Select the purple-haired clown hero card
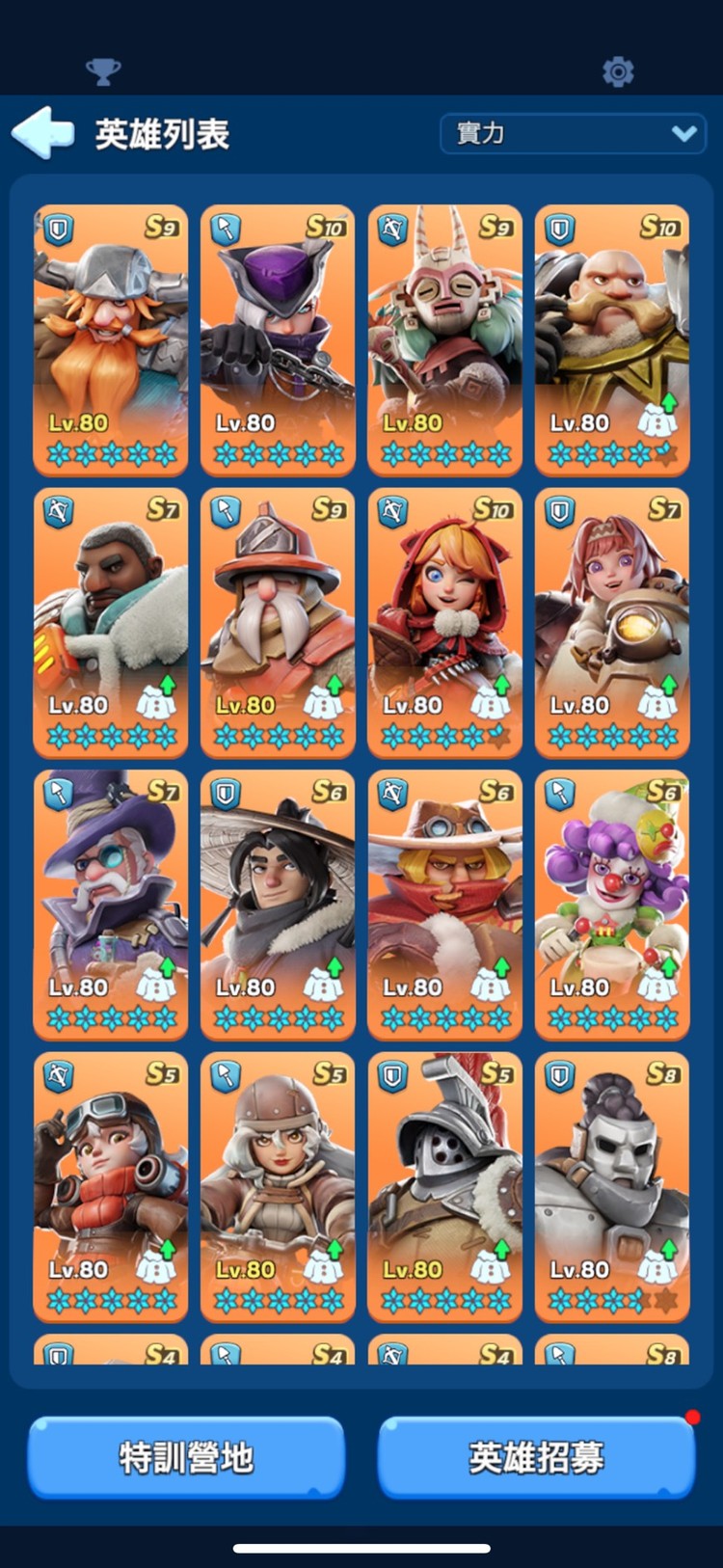Screen dimensions: 723x1568 (x=612, y=903)
